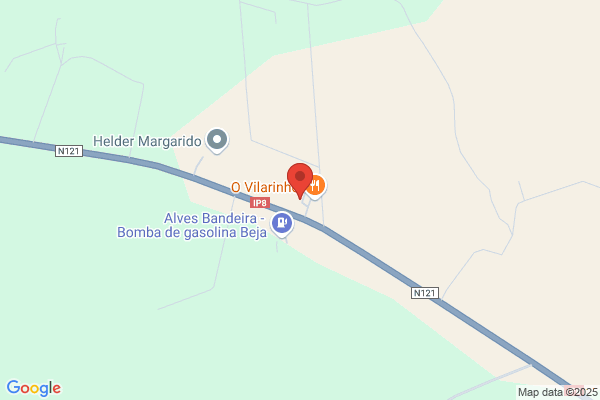Select the Alves Bandeira gas station marker
This screenshot has width=600, height=400.
pos(282,224)
